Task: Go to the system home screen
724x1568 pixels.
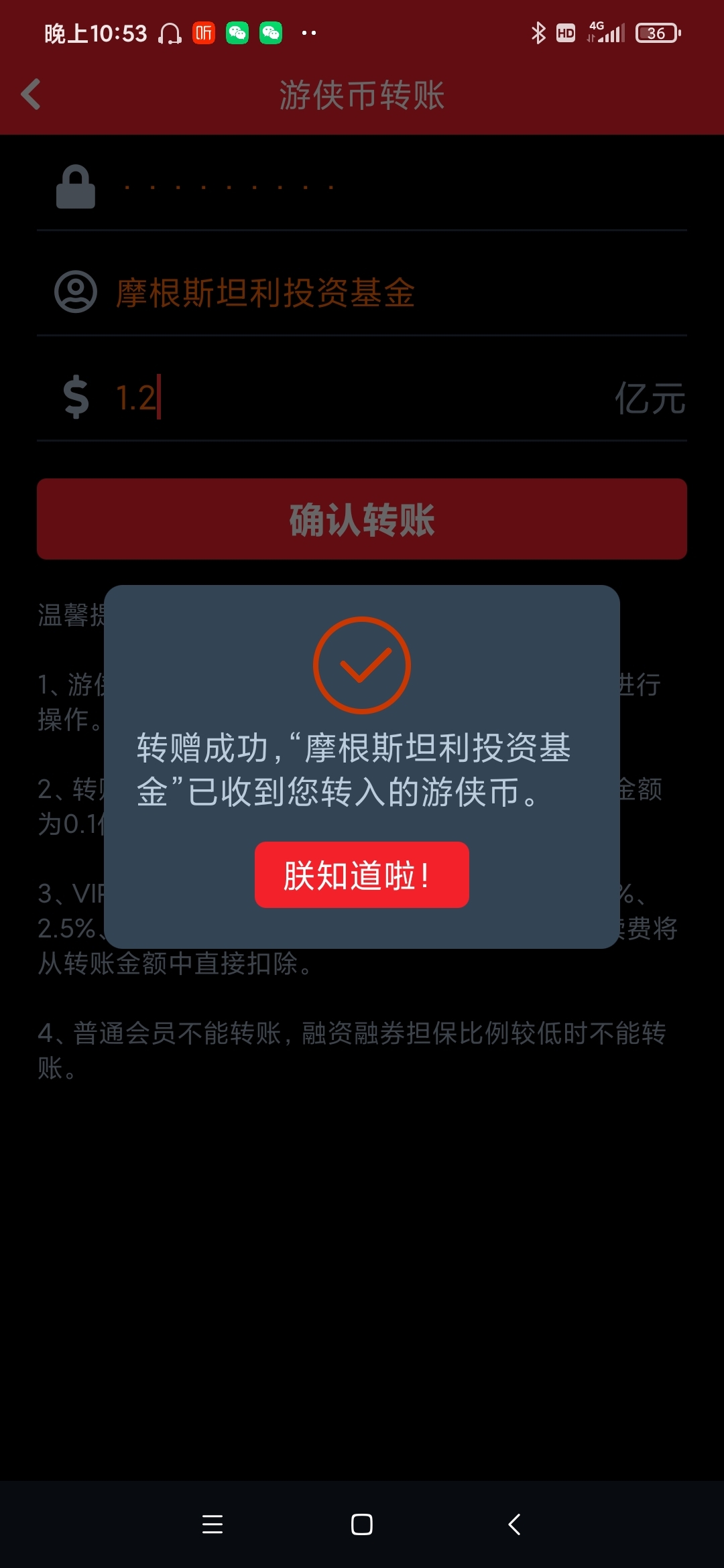Action: (362, 1524)
